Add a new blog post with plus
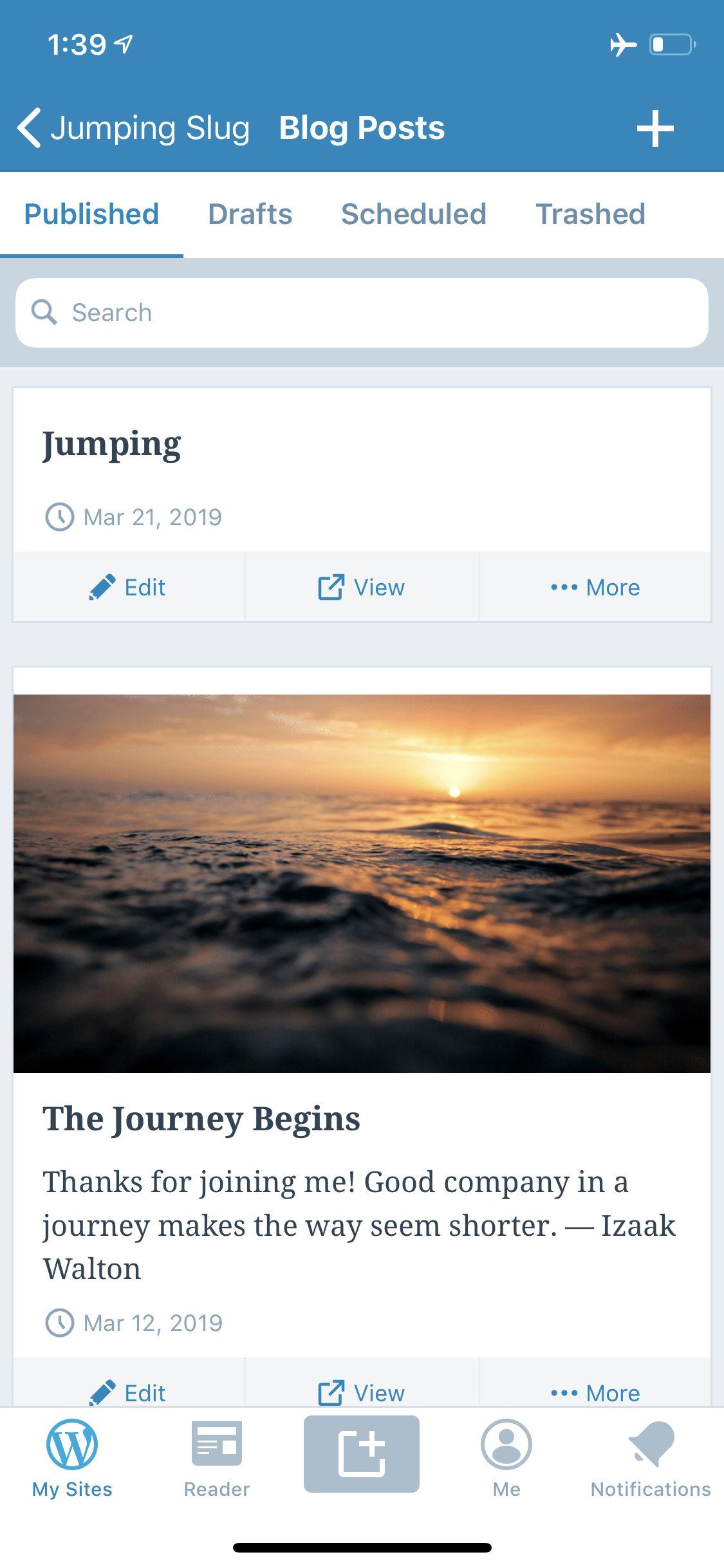 pos(654,128)
